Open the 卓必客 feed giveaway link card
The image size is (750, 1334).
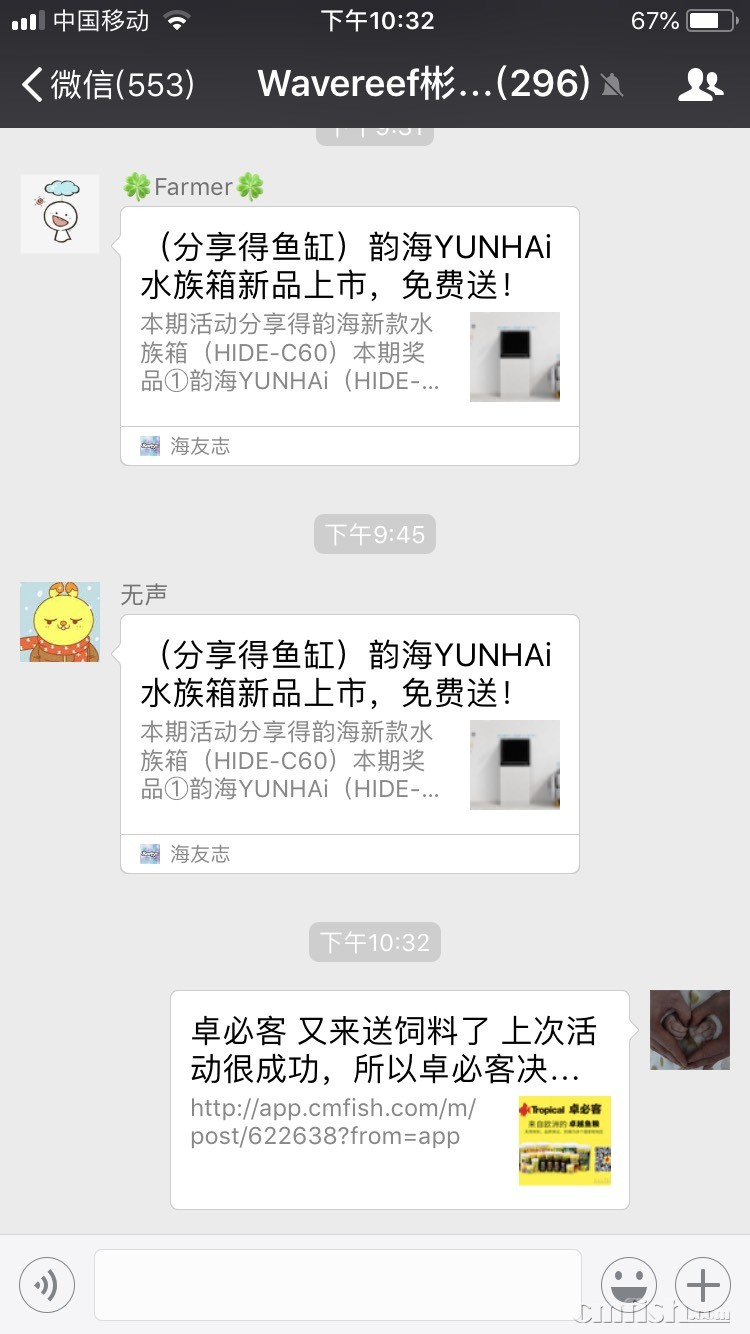tap(400, 1098)
